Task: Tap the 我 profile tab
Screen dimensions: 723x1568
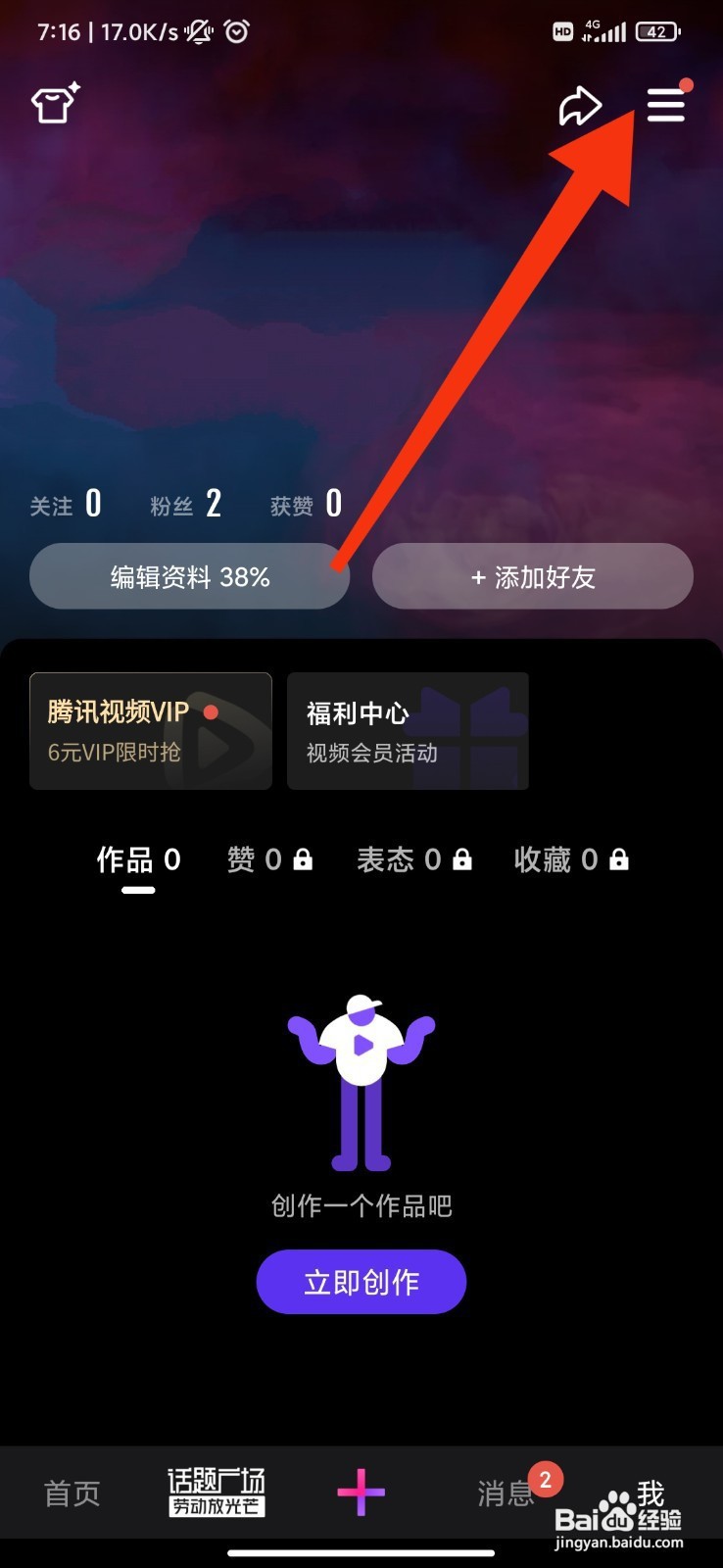Action: click(650, 1492)
